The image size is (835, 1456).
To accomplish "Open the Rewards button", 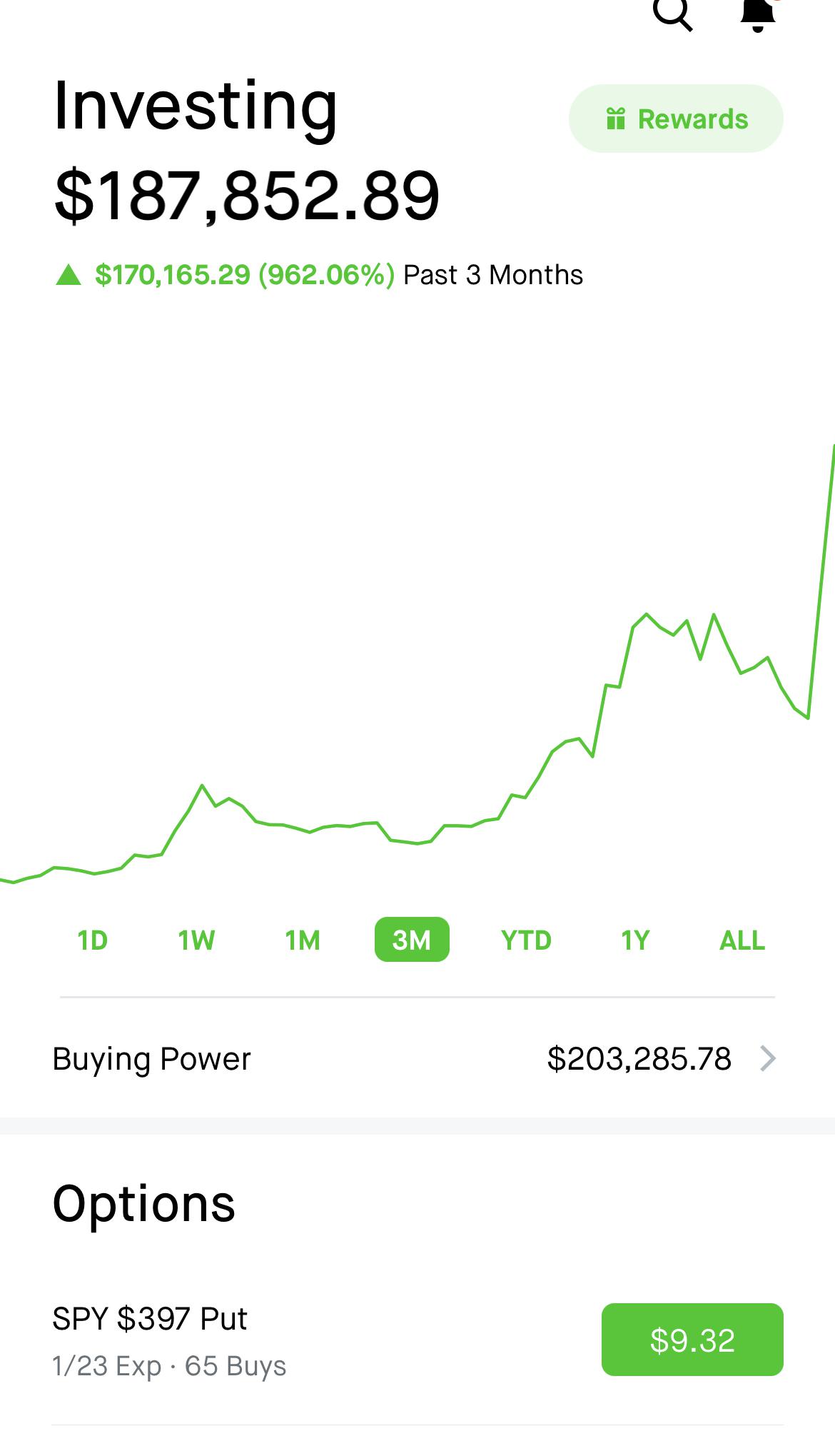I will pyautogui.click(x=676, y=119).
